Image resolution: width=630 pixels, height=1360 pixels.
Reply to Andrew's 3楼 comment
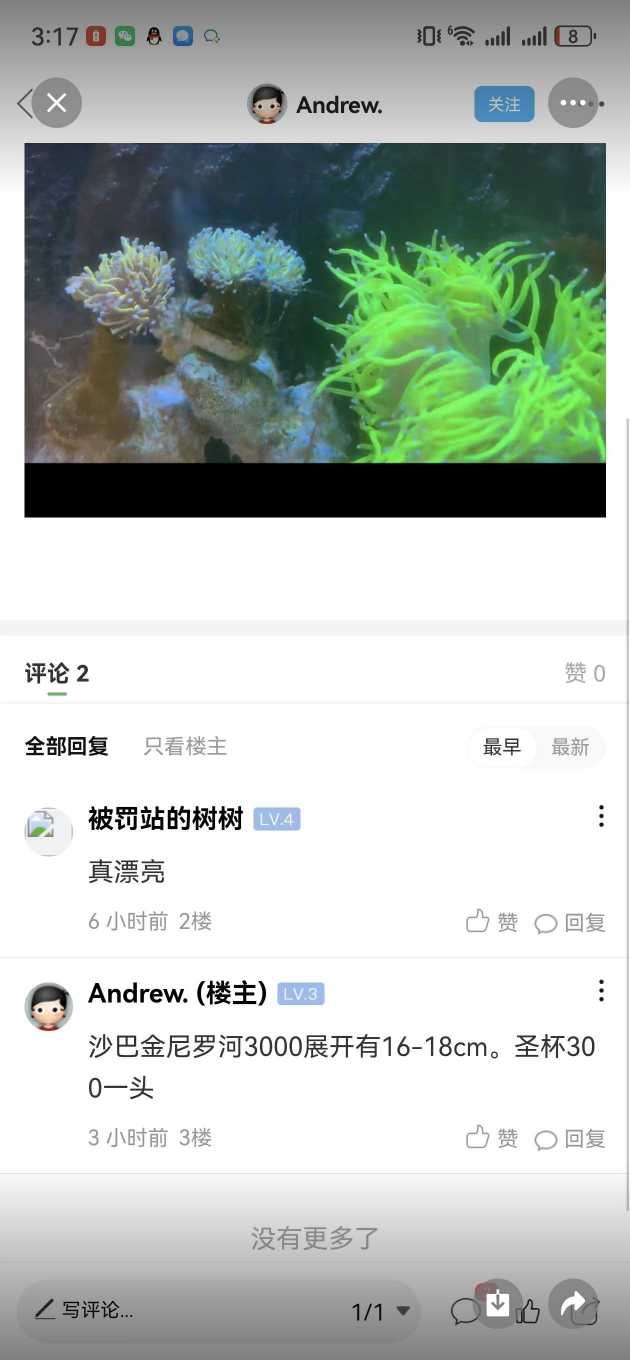coord(571,1139)
